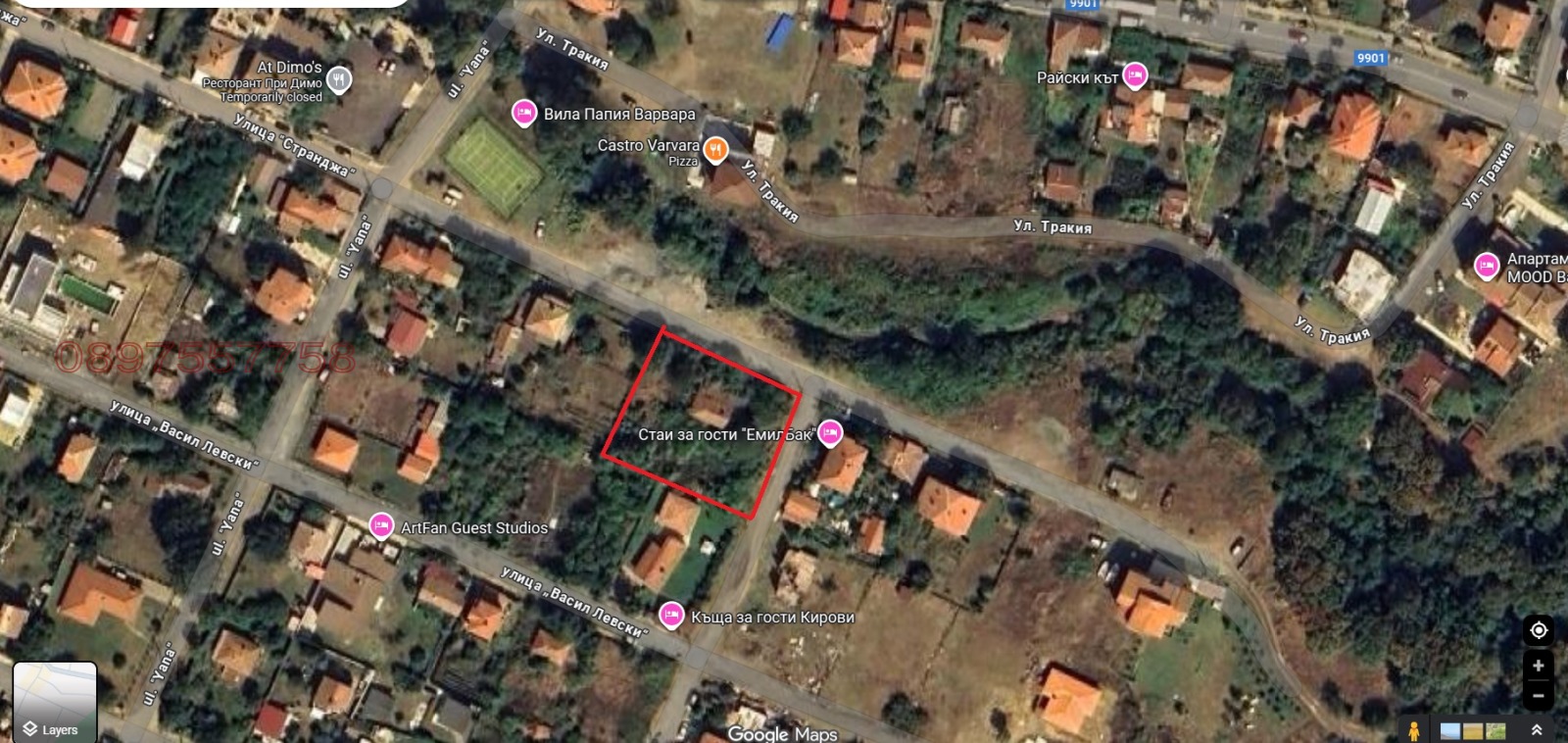Zoom in on the map
1568x743 pixels.
(x=1538, y=666)
